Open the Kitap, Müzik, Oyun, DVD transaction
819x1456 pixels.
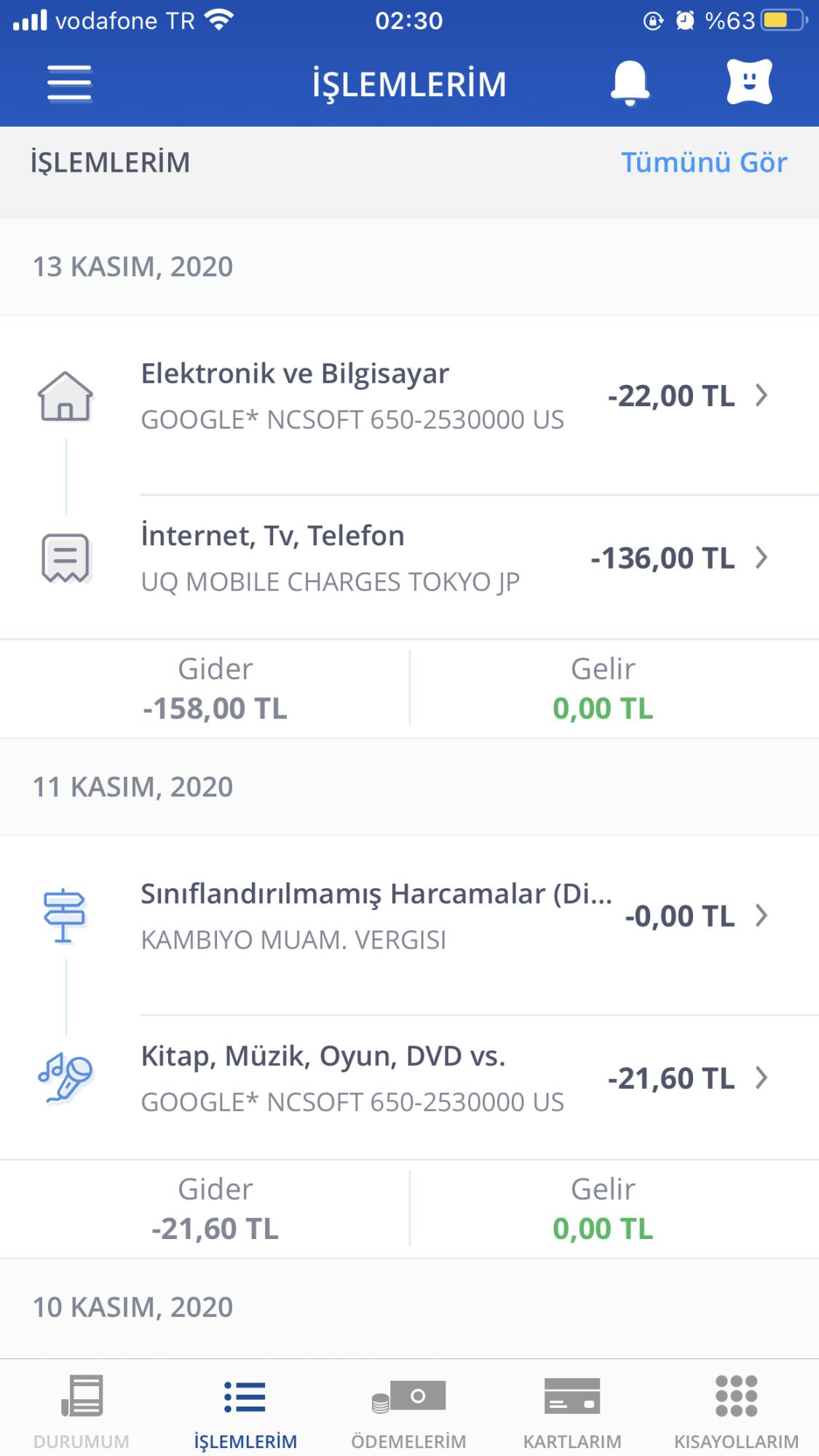click(x=409, y=1078)
